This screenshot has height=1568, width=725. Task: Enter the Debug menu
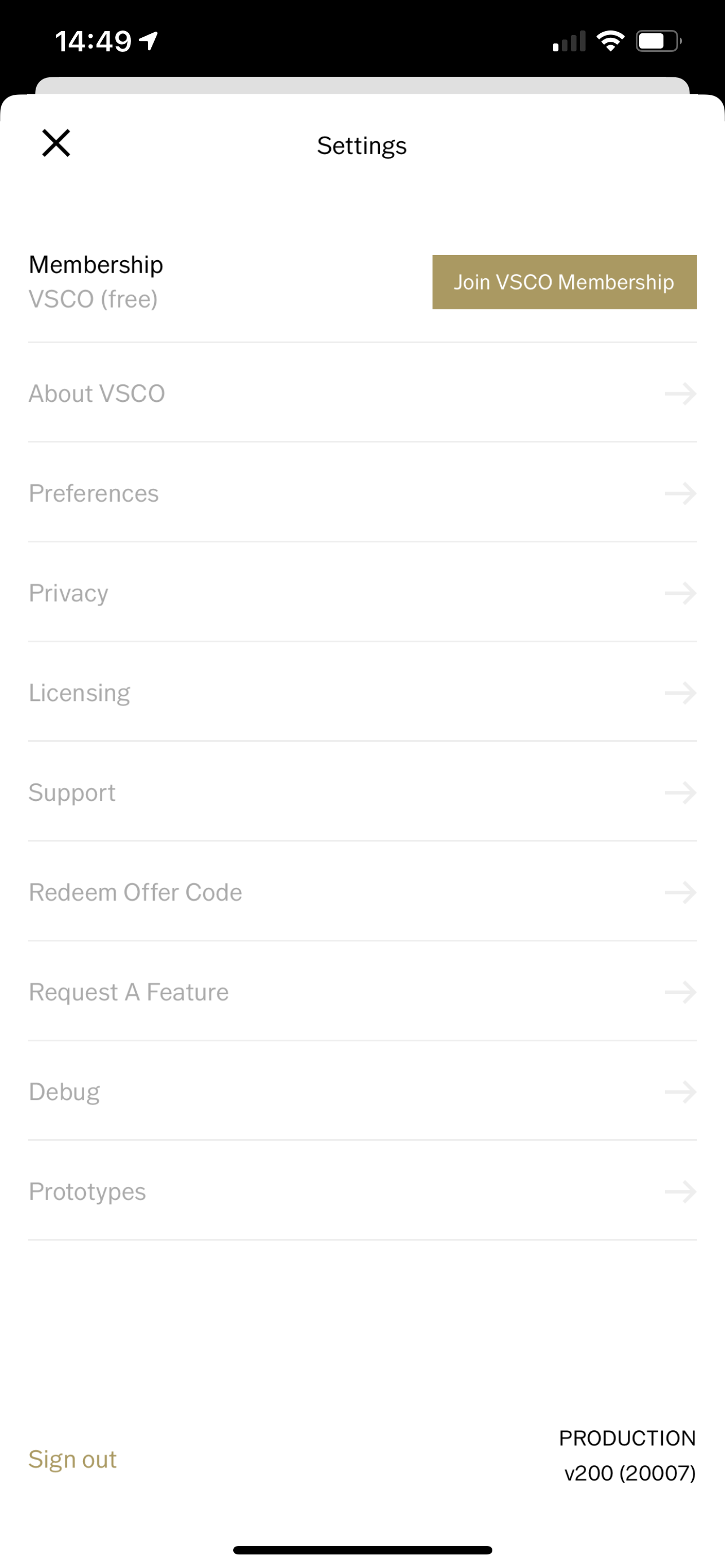coord(361,1093)
